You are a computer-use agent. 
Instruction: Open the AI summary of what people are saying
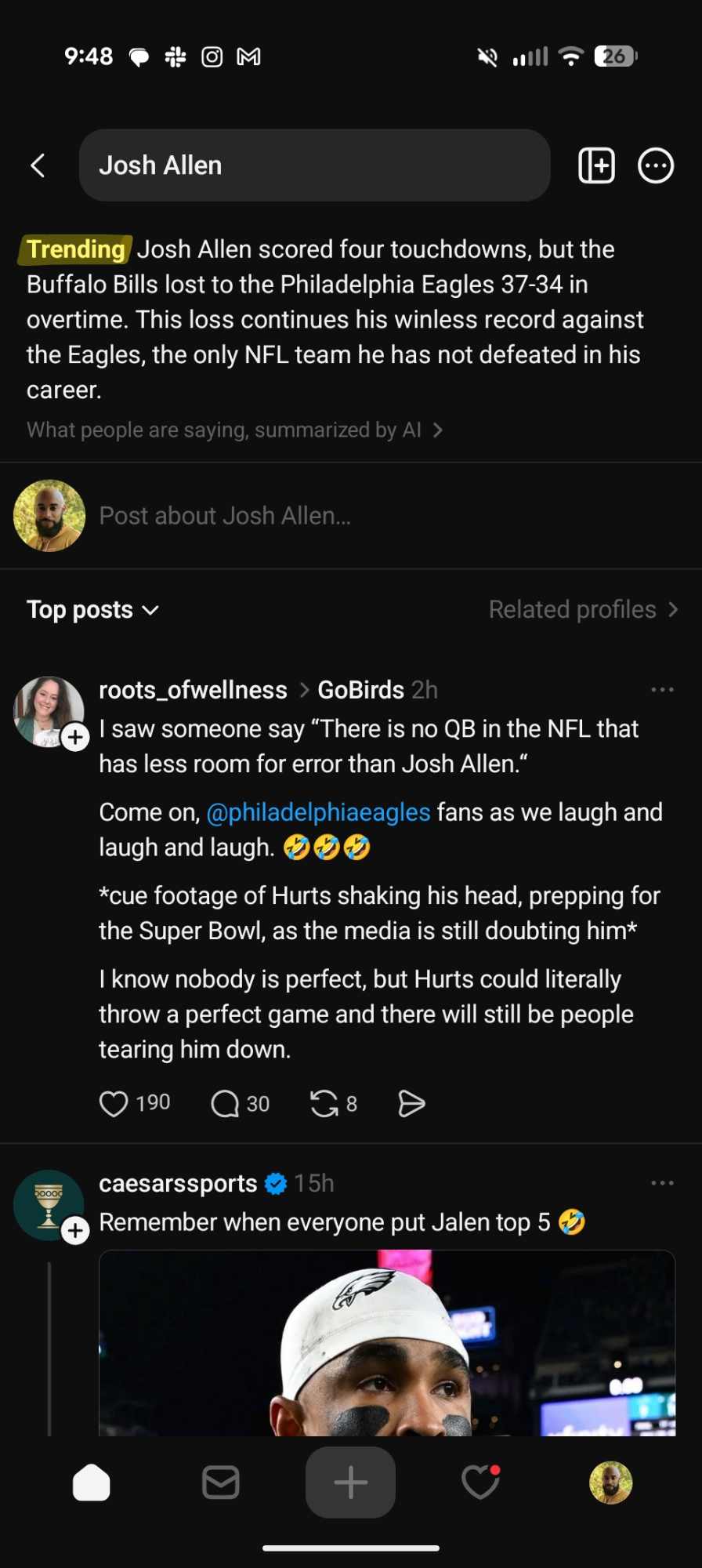point(235,430)
